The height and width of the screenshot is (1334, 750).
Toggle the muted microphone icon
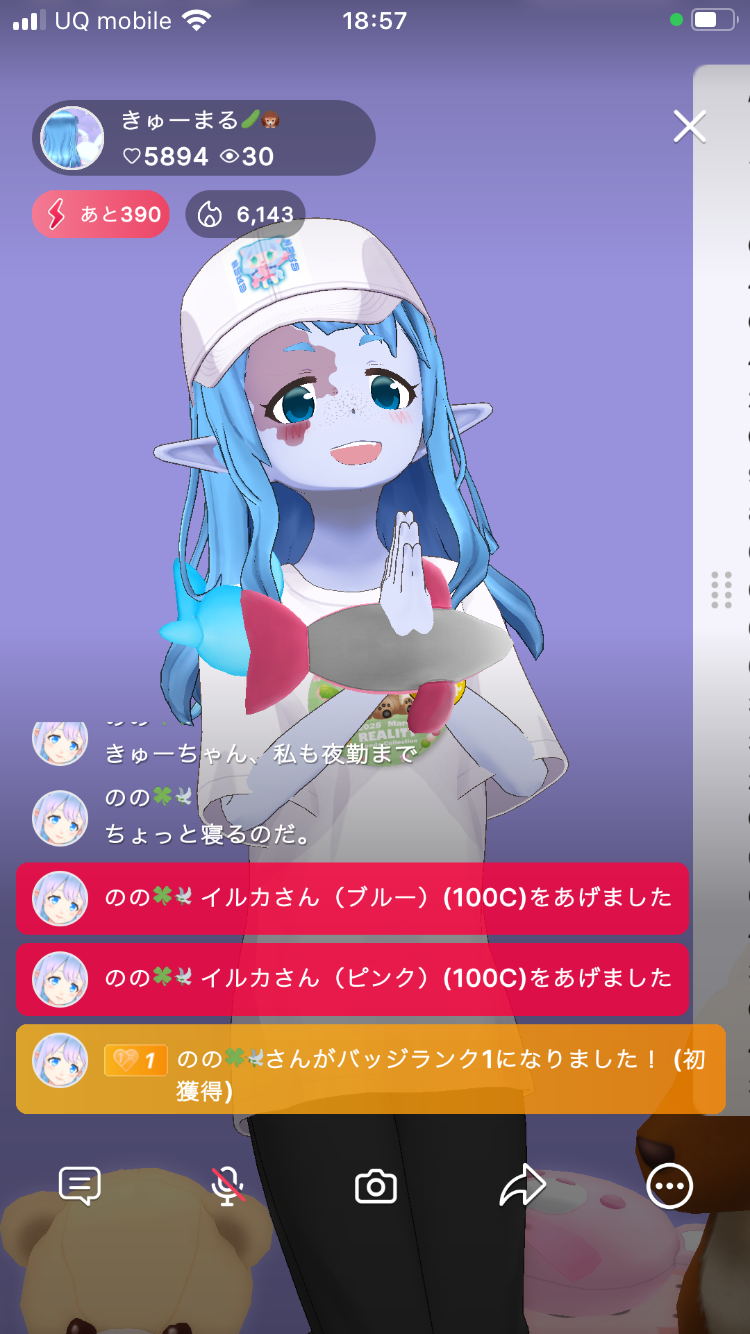click(228, 1186)
